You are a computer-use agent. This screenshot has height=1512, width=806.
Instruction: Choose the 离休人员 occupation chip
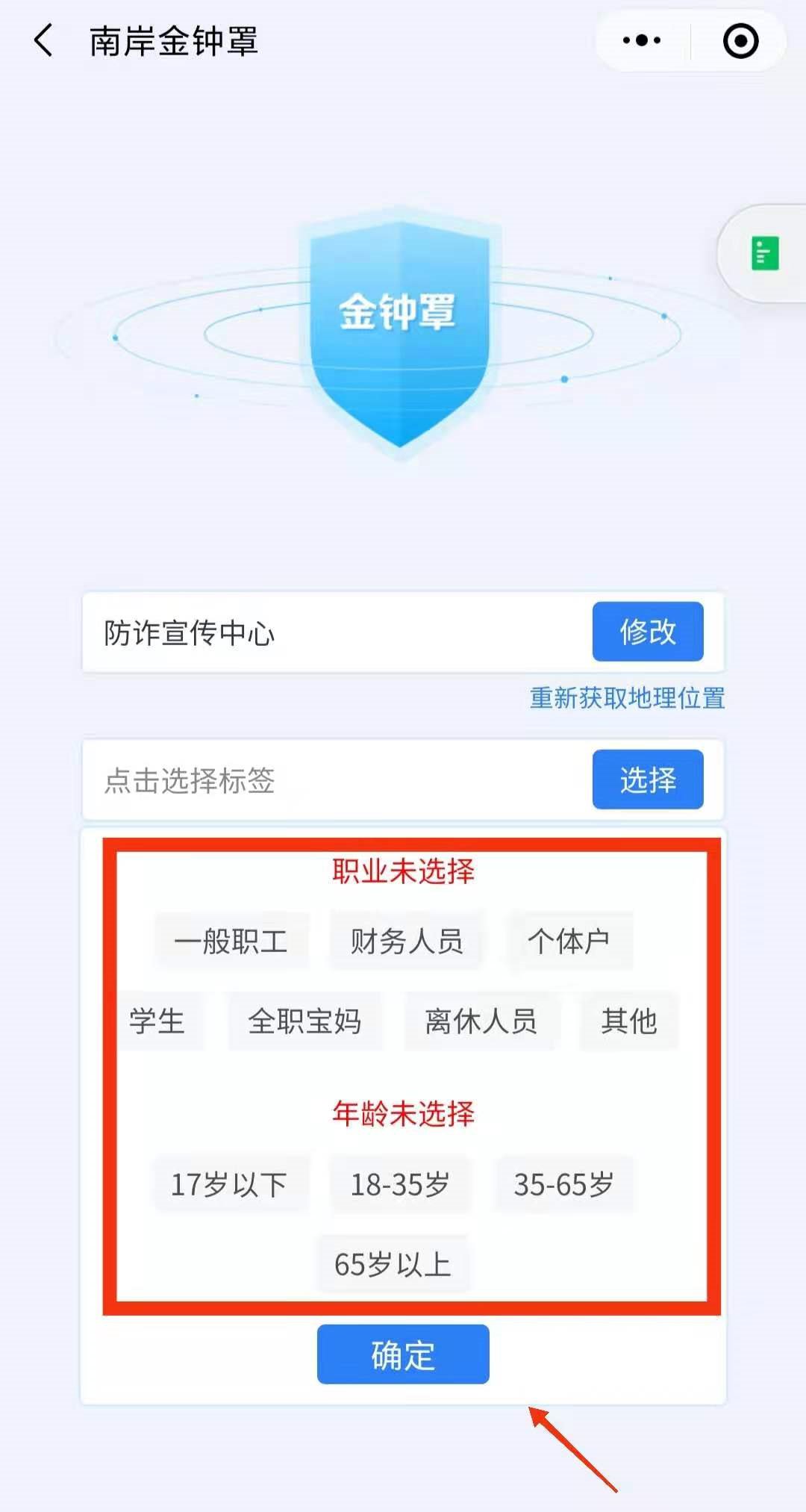click(481, 1021)
